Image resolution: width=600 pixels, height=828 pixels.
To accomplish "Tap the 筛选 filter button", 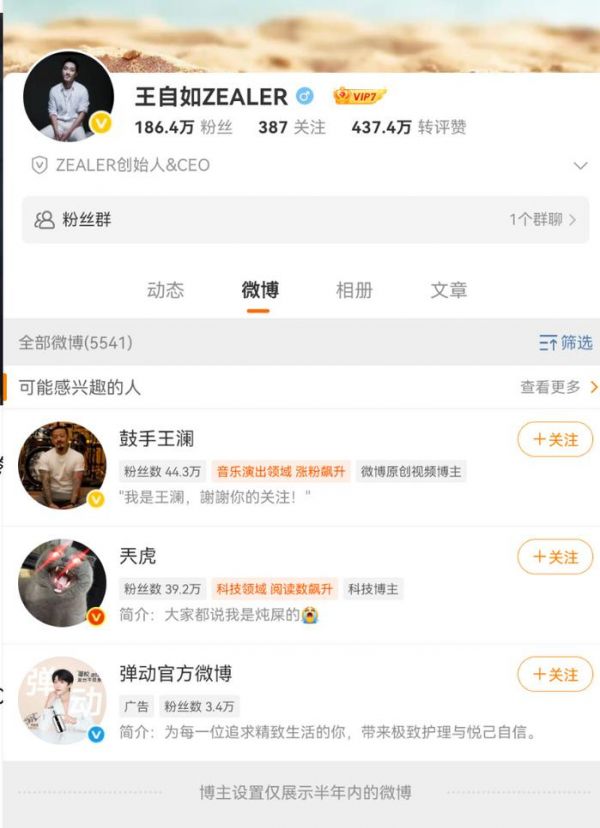I will coord(565,343).
